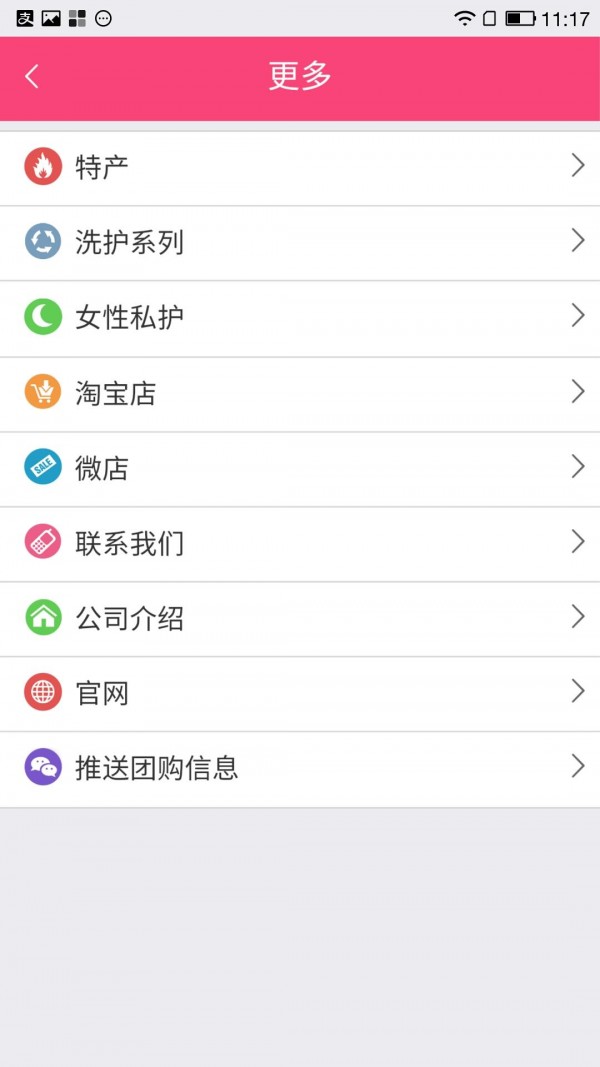
Task: Open the 洗护系列 row
Action: tap(300, 242)
